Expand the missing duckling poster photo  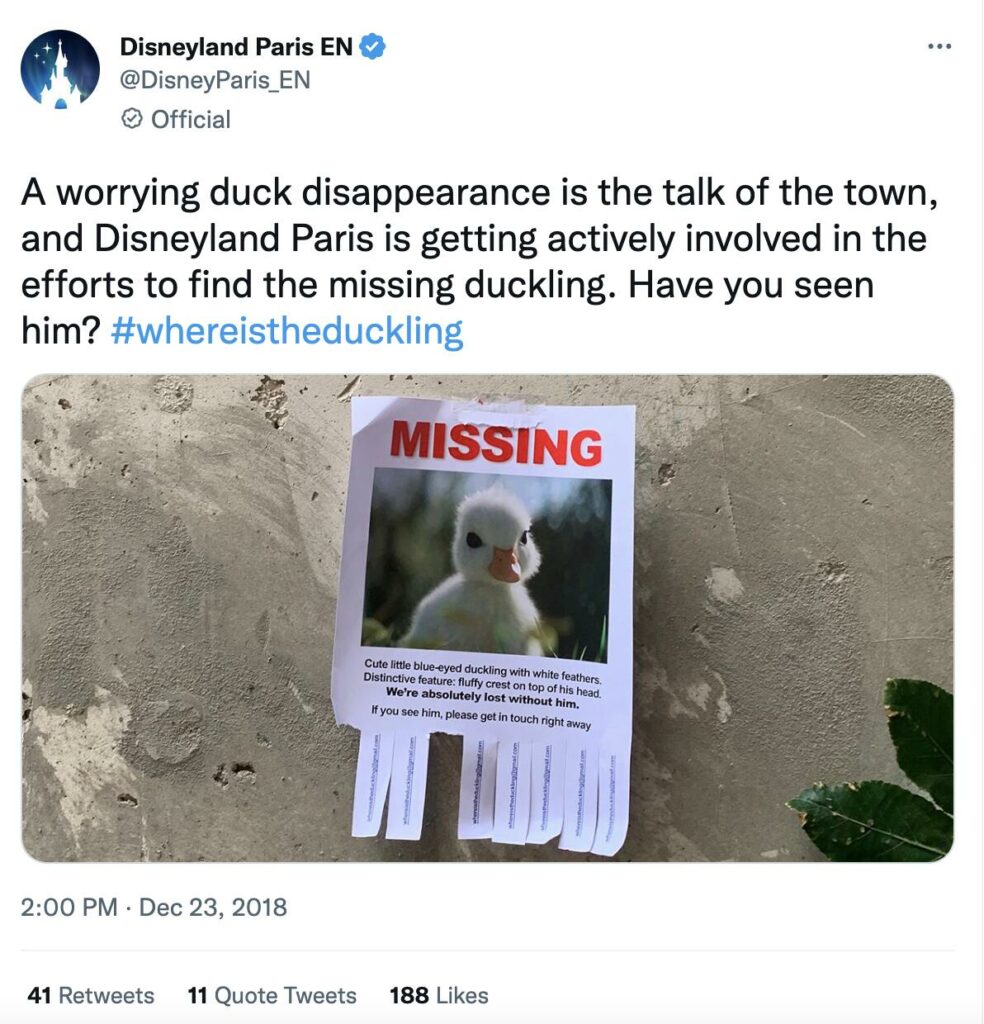click(x=487, y=618)
